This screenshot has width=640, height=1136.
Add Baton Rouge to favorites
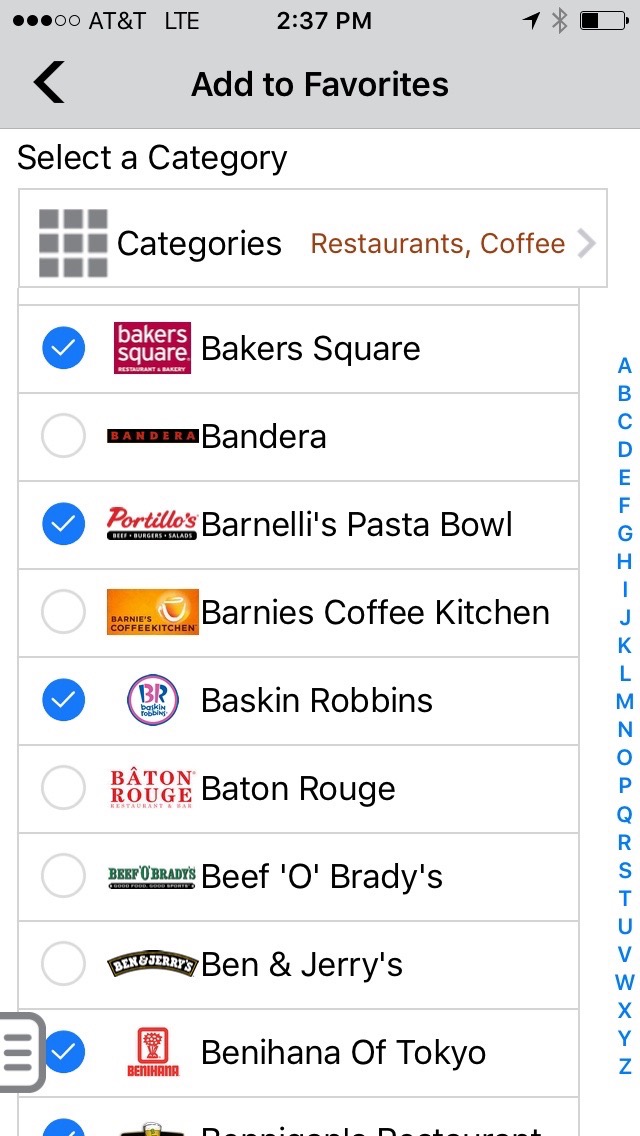pos(63,788)
